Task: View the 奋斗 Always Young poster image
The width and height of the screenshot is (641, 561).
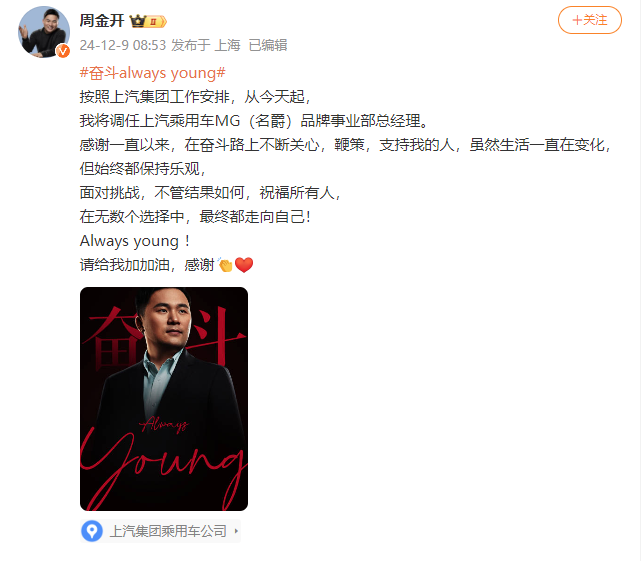Action: pos(163,399)
